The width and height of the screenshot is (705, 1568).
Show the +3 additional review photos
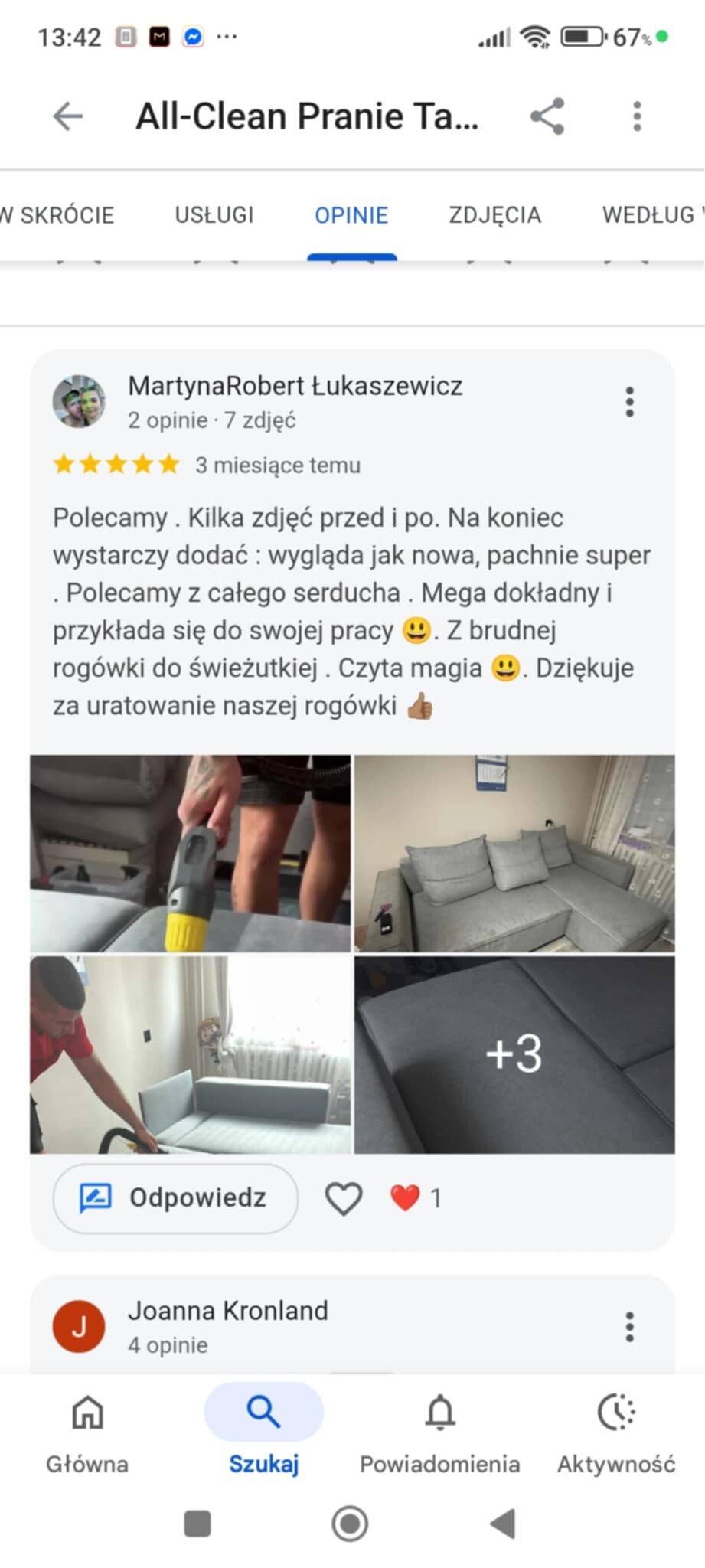click(x=514, y=1053)
